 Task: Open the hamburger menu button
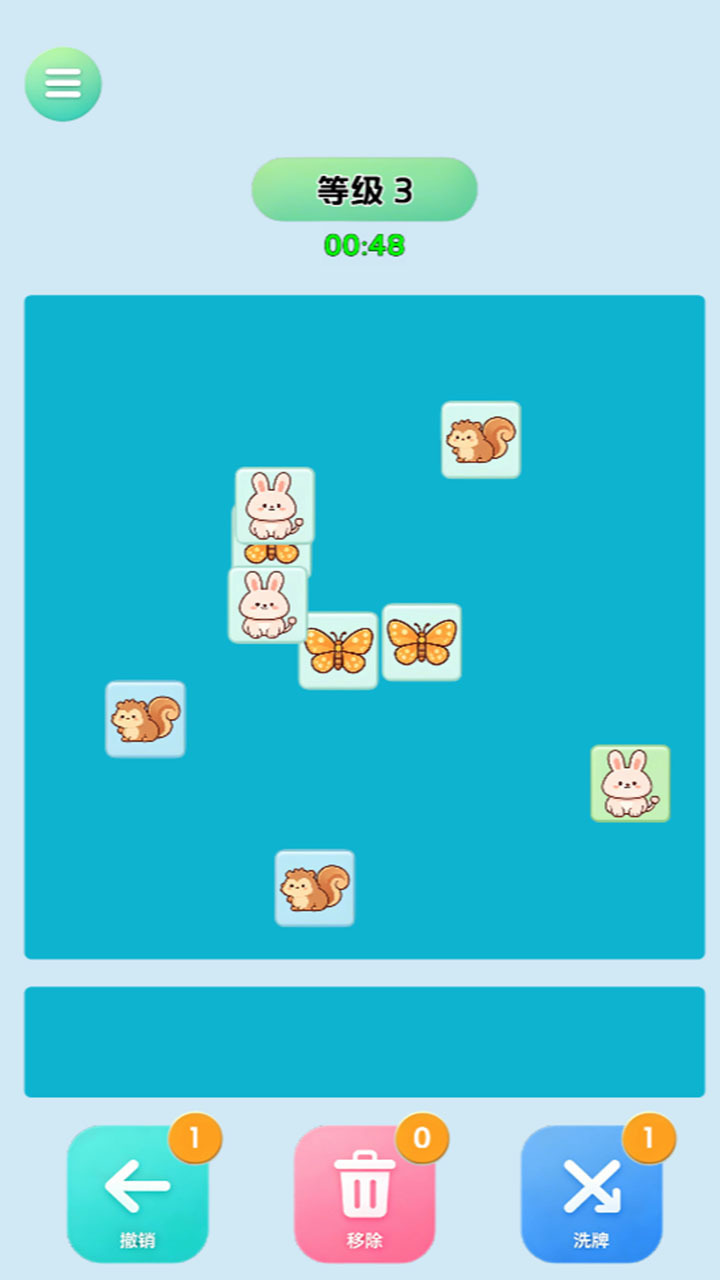pos(63,84)
